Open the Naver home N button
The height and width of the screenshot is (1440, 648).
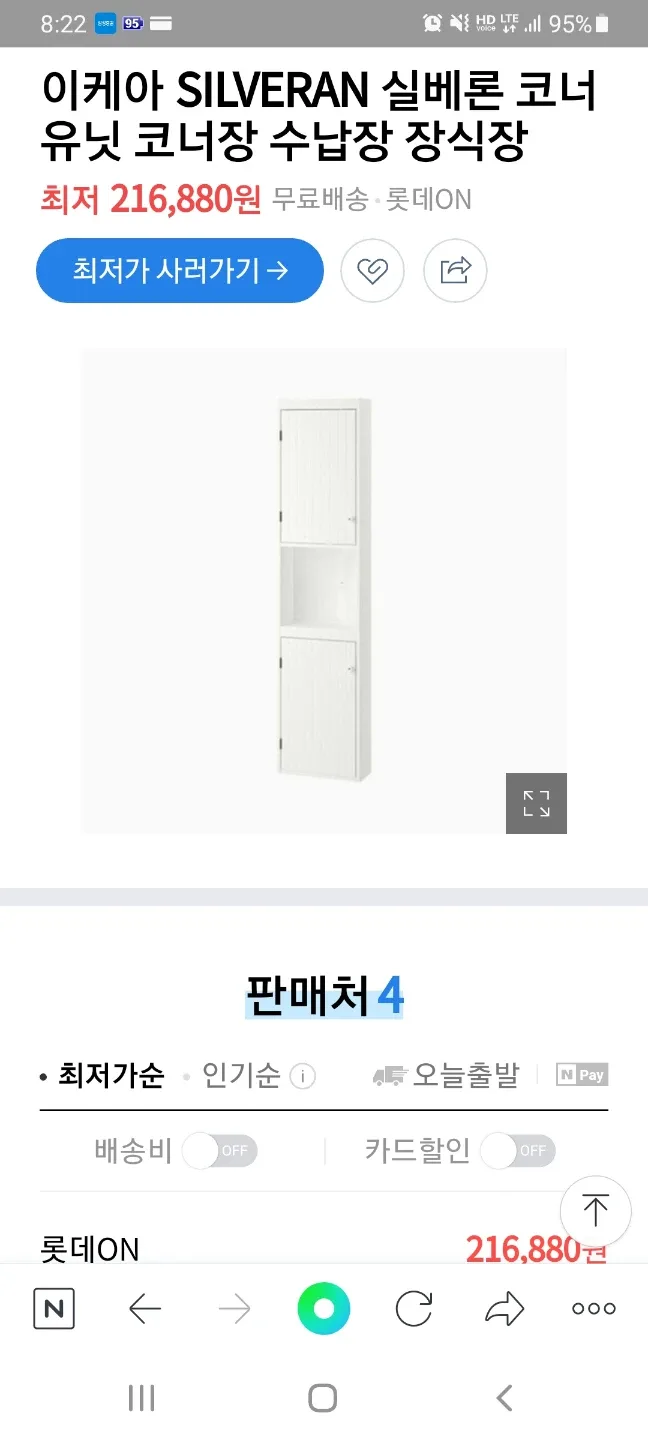54,1308
